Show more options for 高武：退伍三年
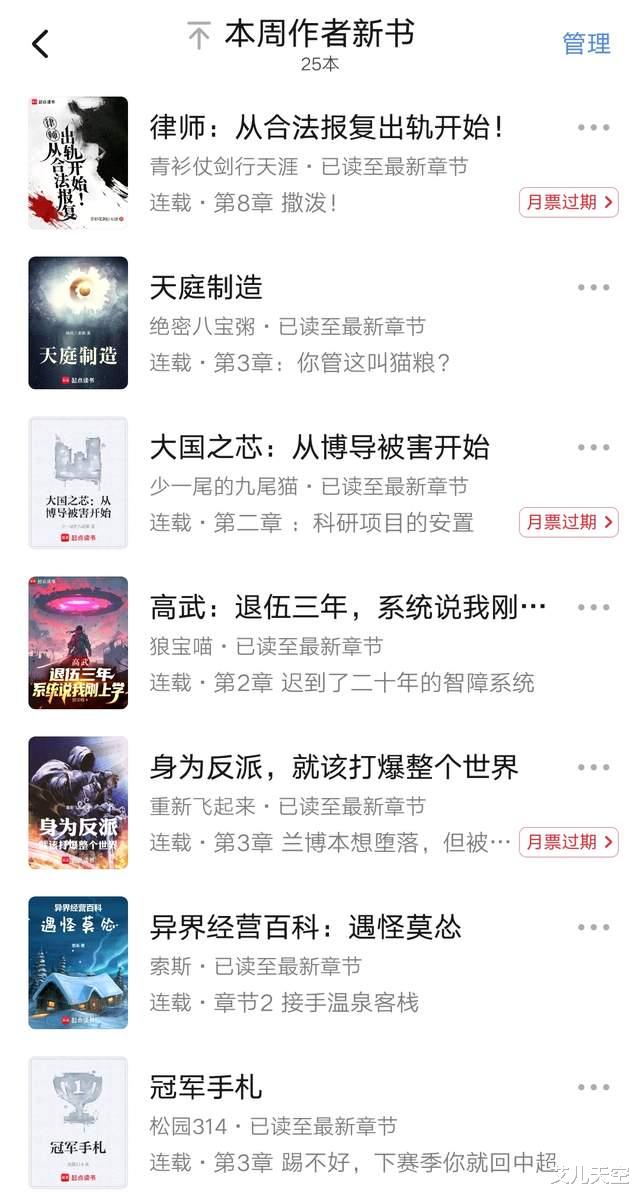The image size is (640, 1198). pos(593,607)
